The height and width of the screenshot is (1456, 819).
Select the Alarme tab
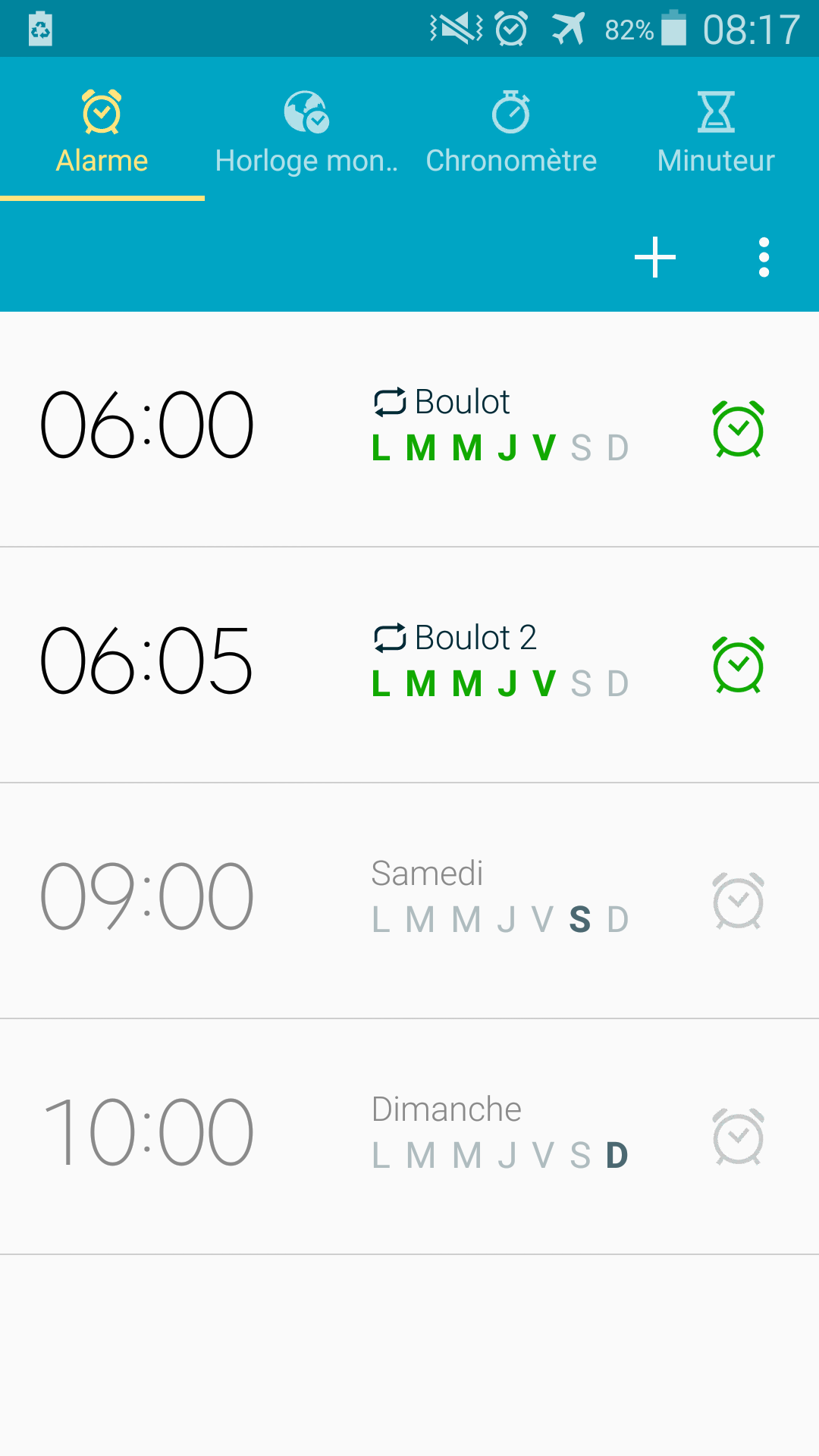pos(102,130)
